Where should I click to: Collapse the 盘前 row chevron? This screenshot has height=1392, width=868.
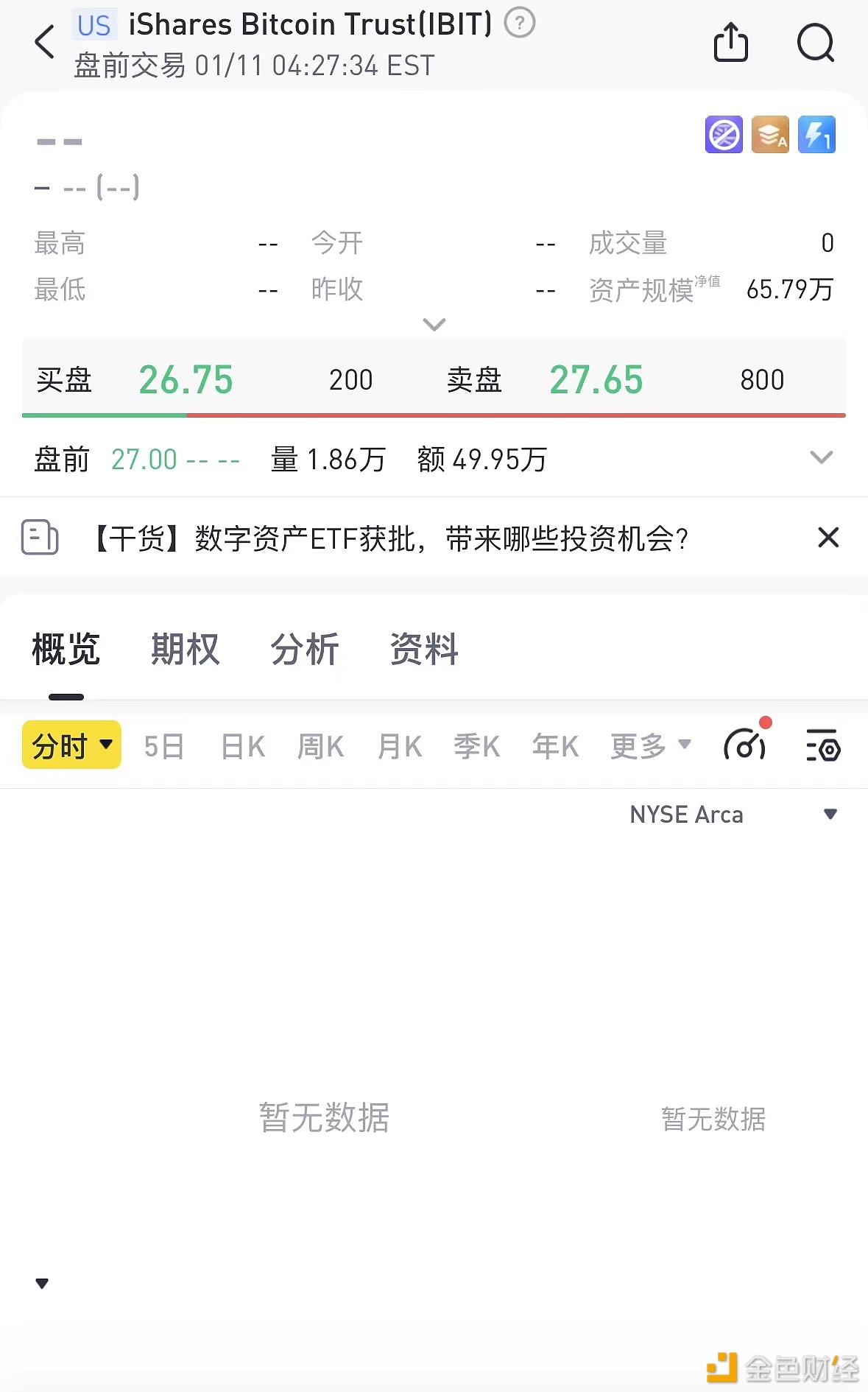(822, 457)
